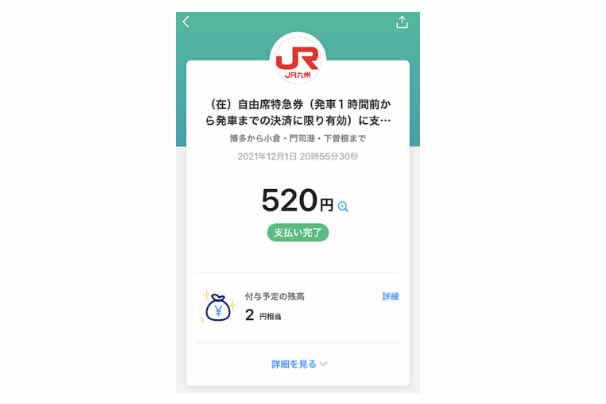Expand 詳細を見る section
Image resolution: width=606 pixels, height=404 pixels.
pyautogui.click(x=299, y=364)
